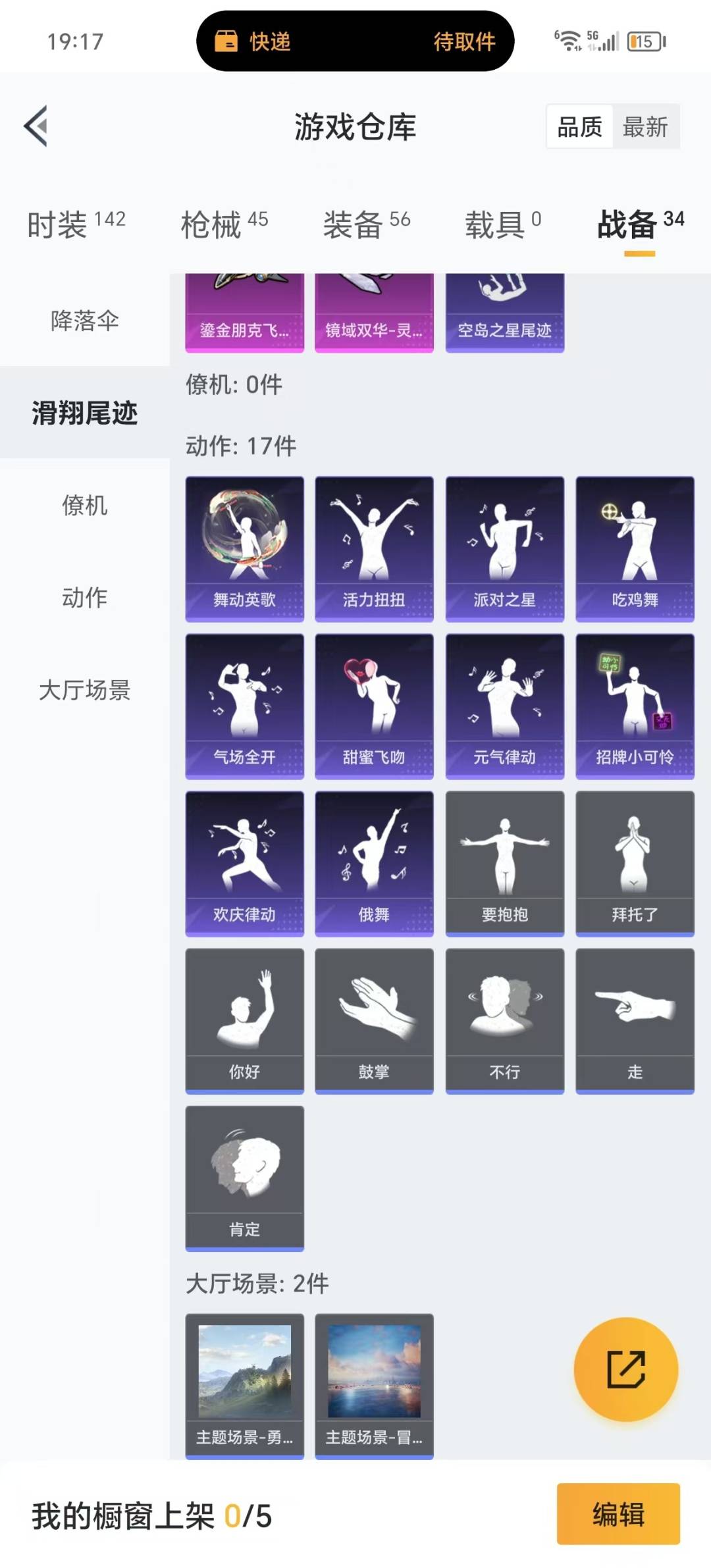Open the 舞动英歌 action item
Viewport: 711px width, 1568px height.
(245, 549)
